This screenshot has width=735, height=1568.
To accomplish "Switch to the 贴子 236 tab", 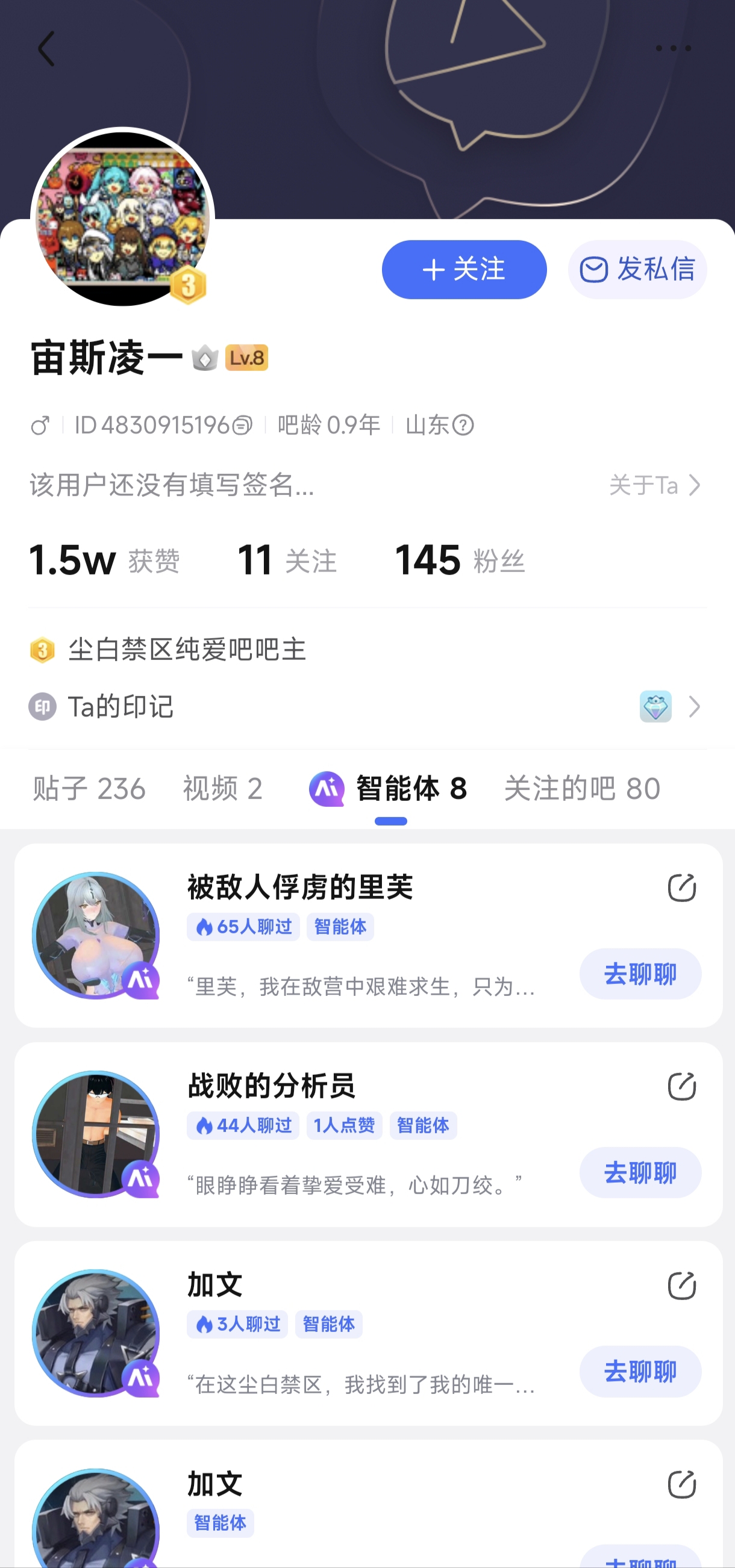I will [89, 789].
